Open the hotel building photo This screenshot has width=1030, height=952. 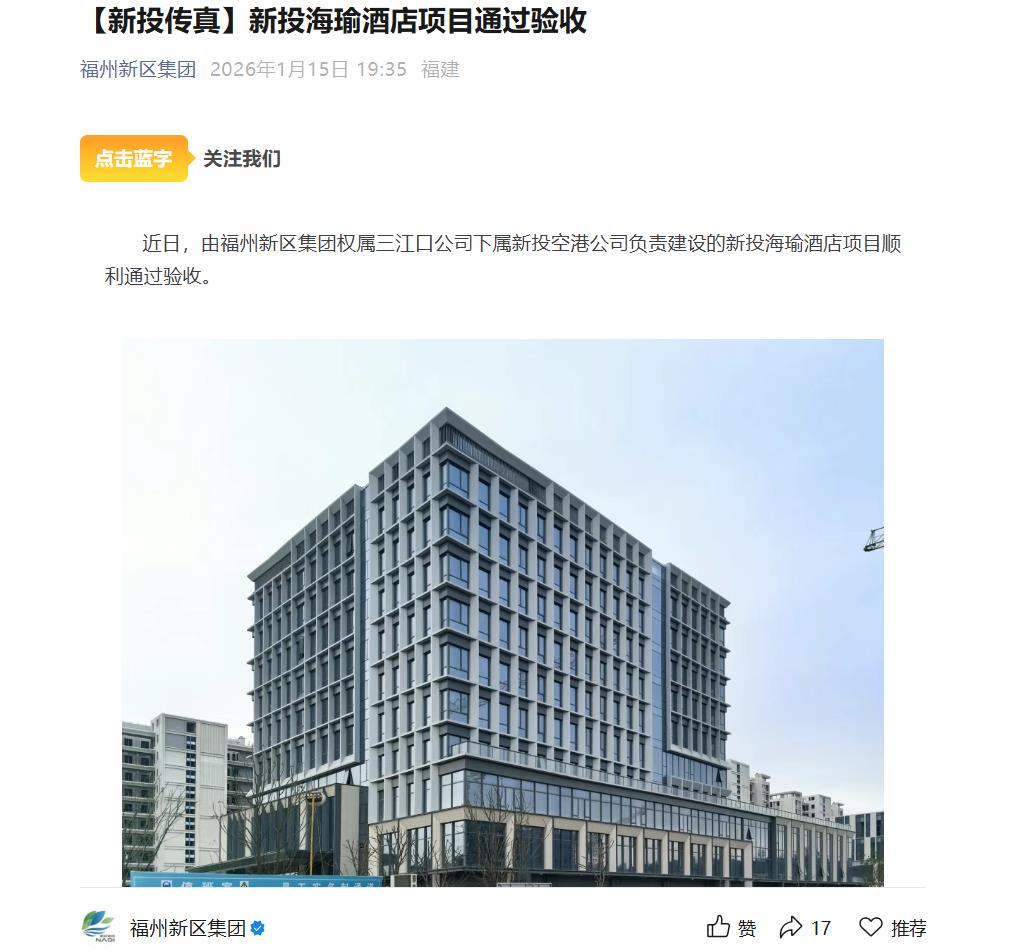pyautogui.click(x=502, y=610)
